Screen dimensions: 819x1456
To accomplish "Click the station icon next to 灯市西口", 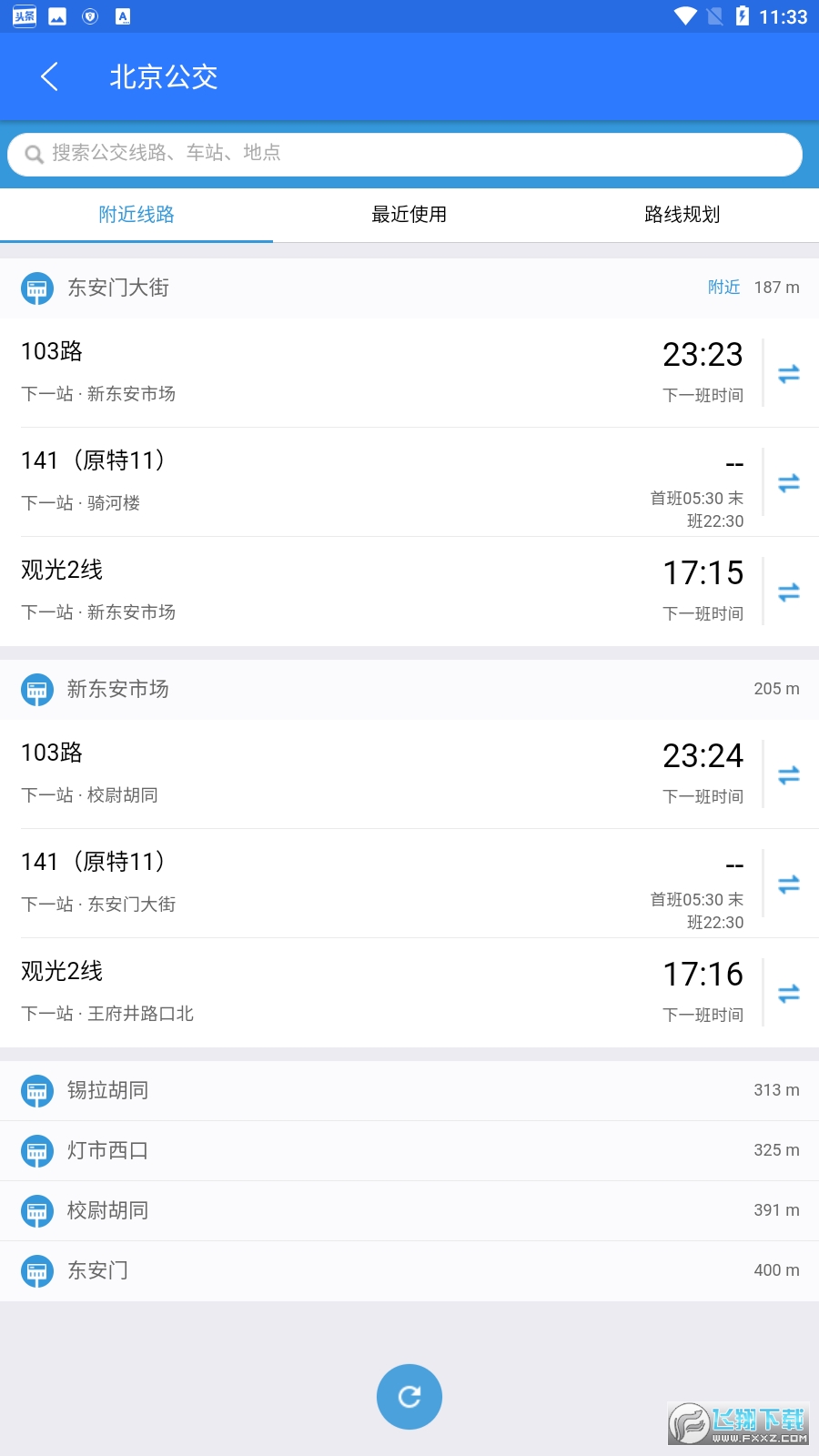I will 37,1150.
